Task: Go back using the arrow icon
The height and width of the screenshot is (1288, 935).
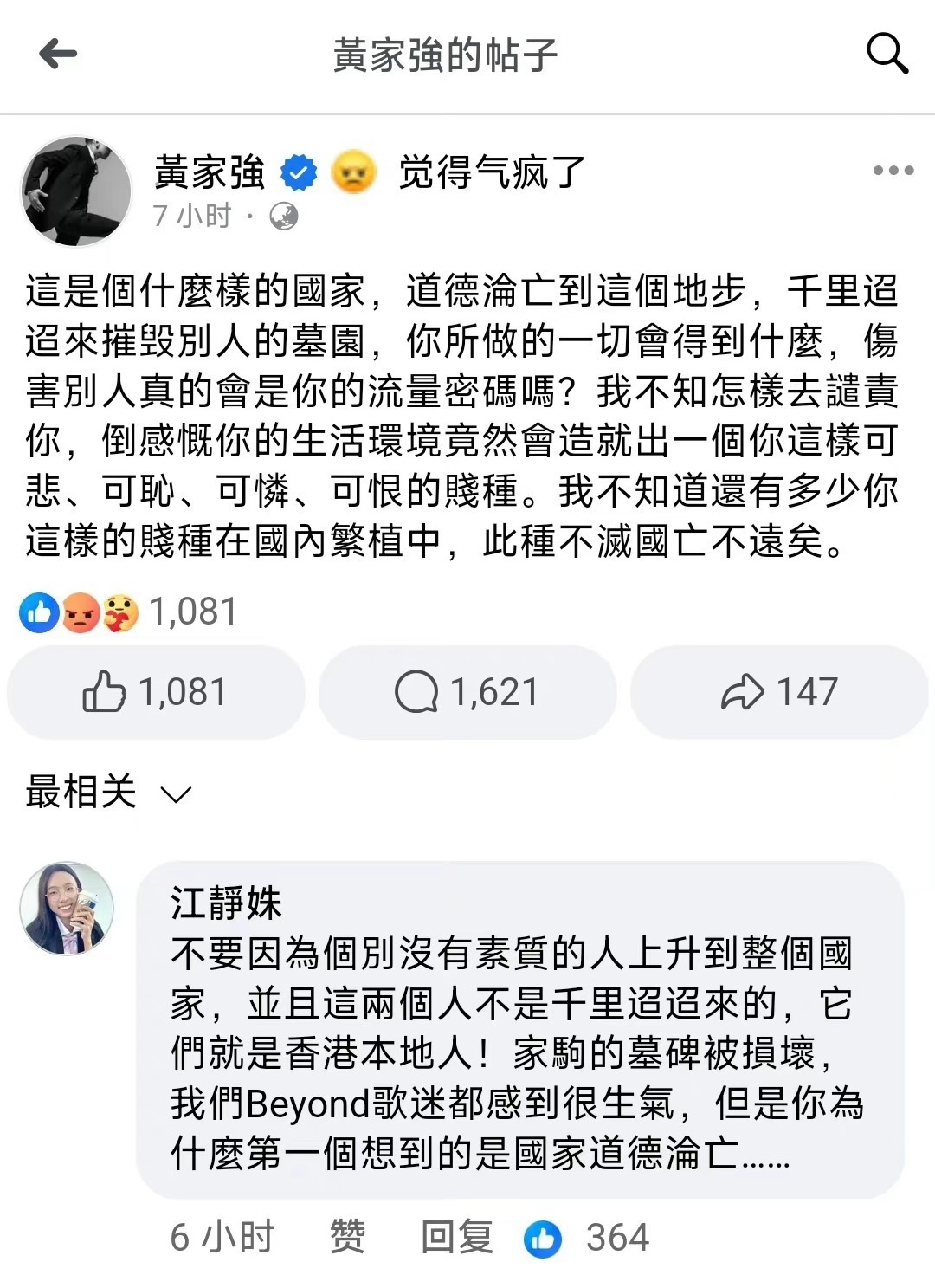Action: tap(58, 55)
